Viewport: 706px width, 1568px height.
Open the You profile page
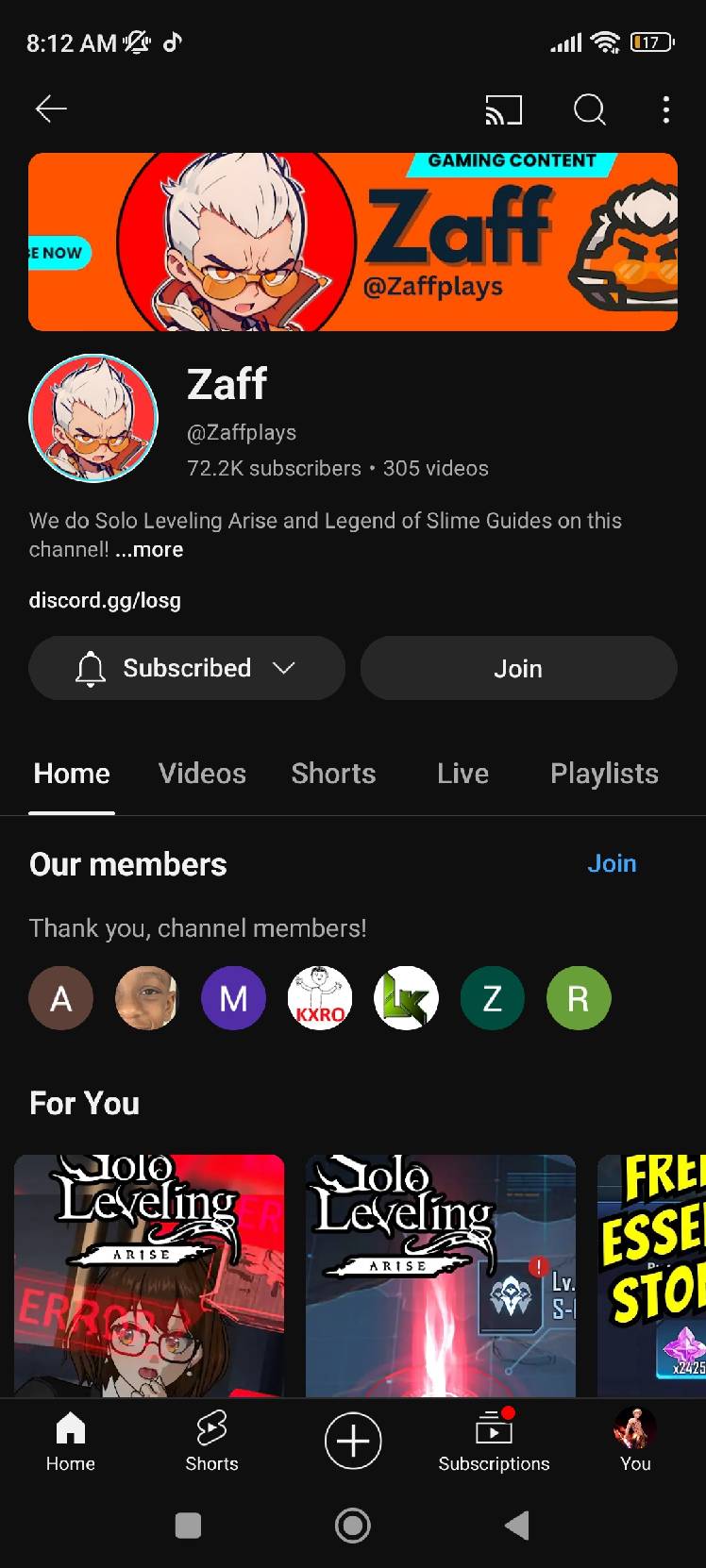coord(635,1443)
